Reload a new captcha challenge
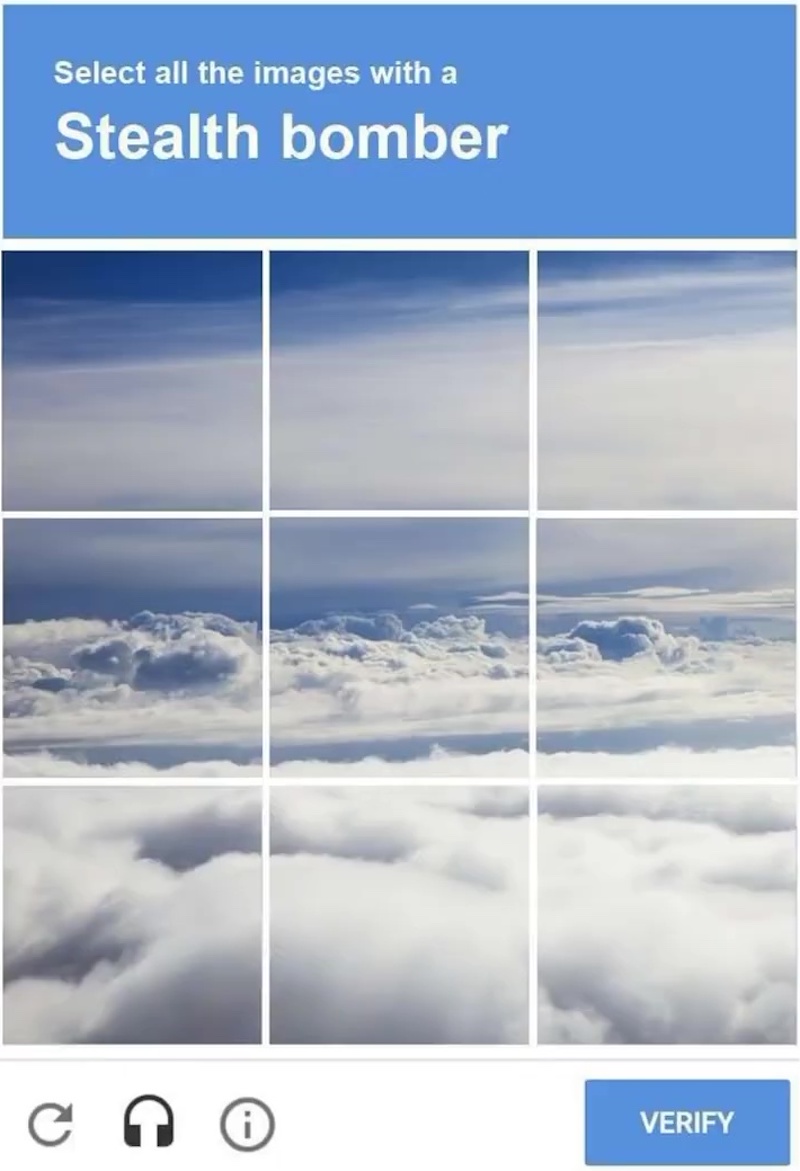 (46, 1124)
